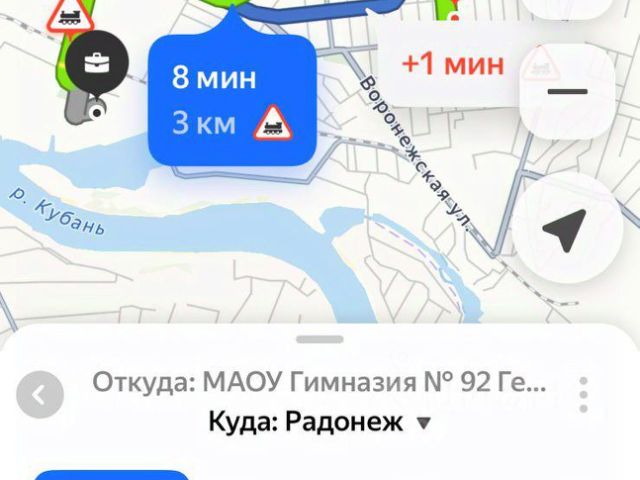Tap the work briefcase marker on map
The image size is (640, 480).
[x=98, y=63]
